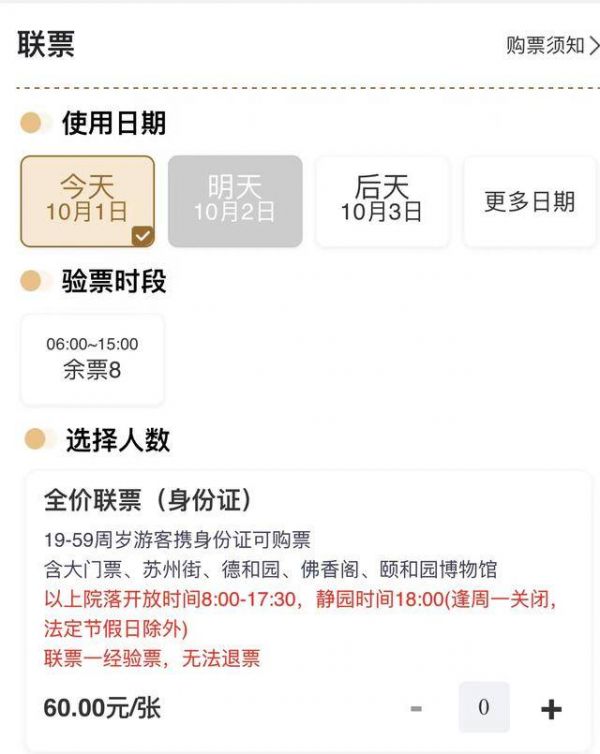Open 更多日期 to see more dates
This screenshot has width=600, height=754.
pyautogui.click(x=530, y=201)
